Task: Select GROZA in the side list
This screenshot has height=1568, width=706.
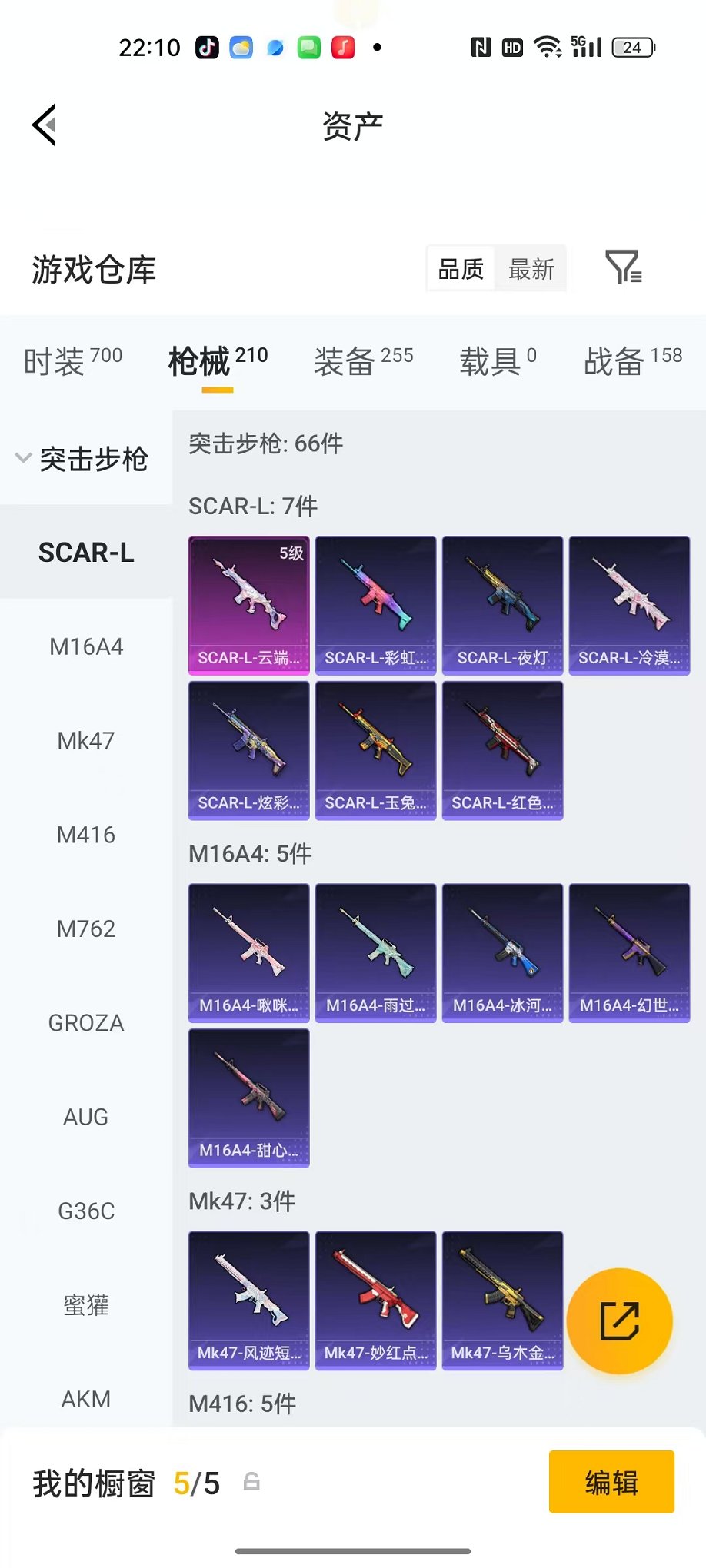Action: pyautogui.click(x=86, y=1023)
